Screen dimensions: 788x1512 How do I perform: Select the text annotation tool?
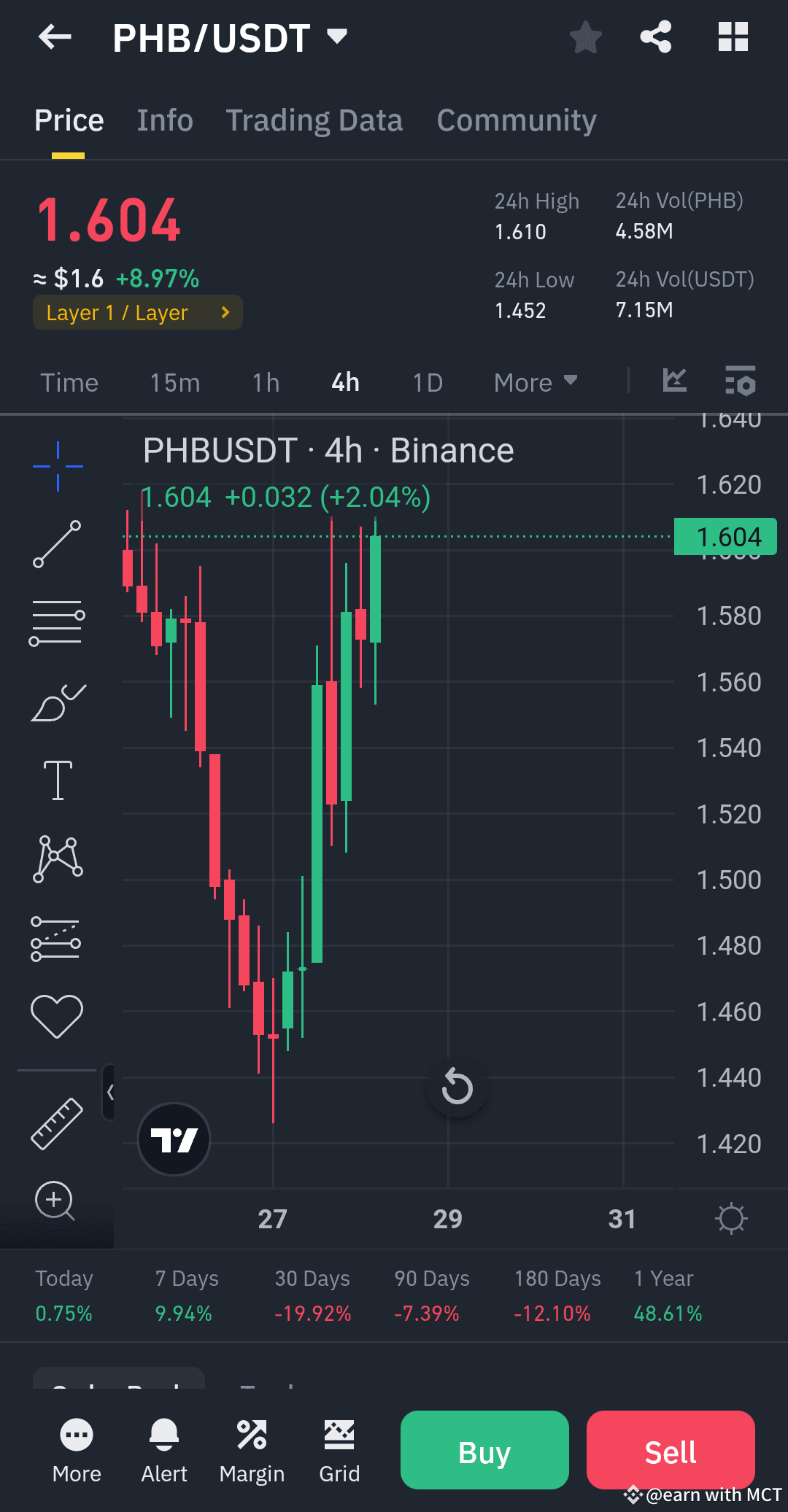click(58, 779)
